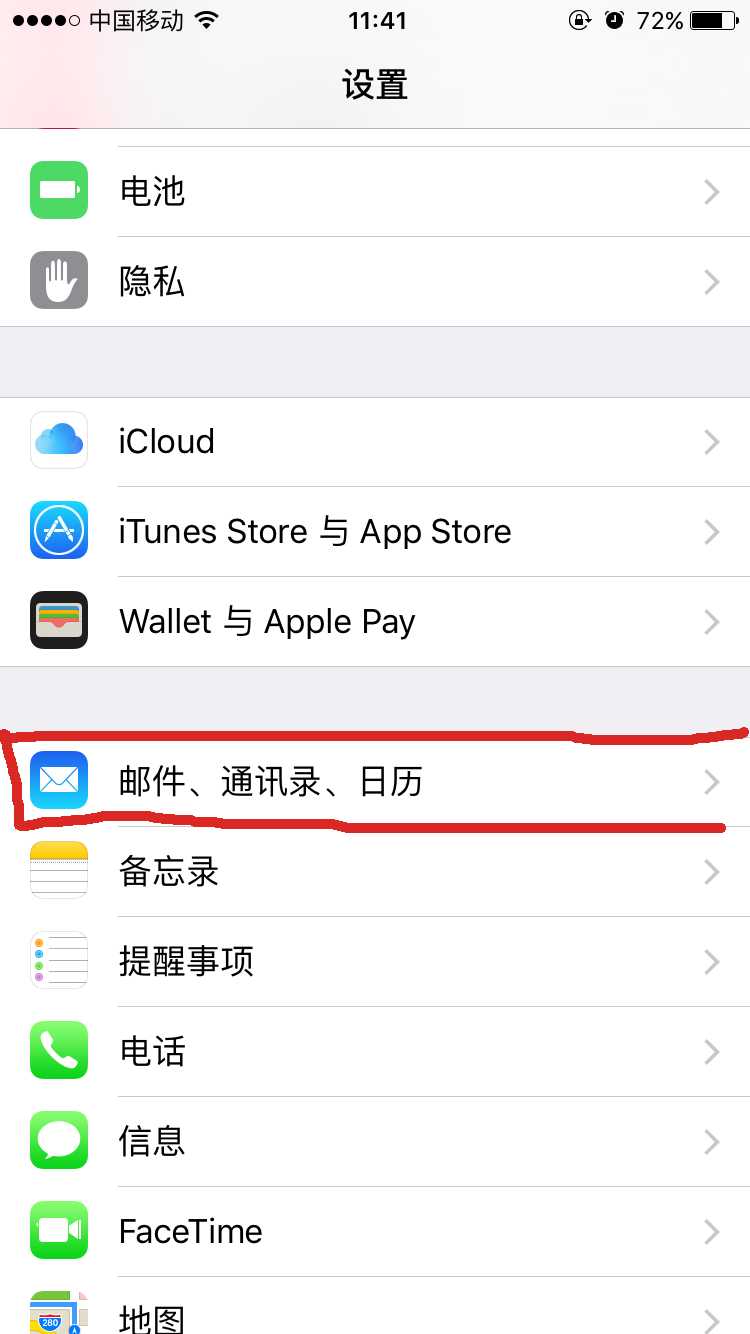Tap the chevron beside iCloud
The width and height of the screenshot is (750, 1334).
[x=711, y=441]
